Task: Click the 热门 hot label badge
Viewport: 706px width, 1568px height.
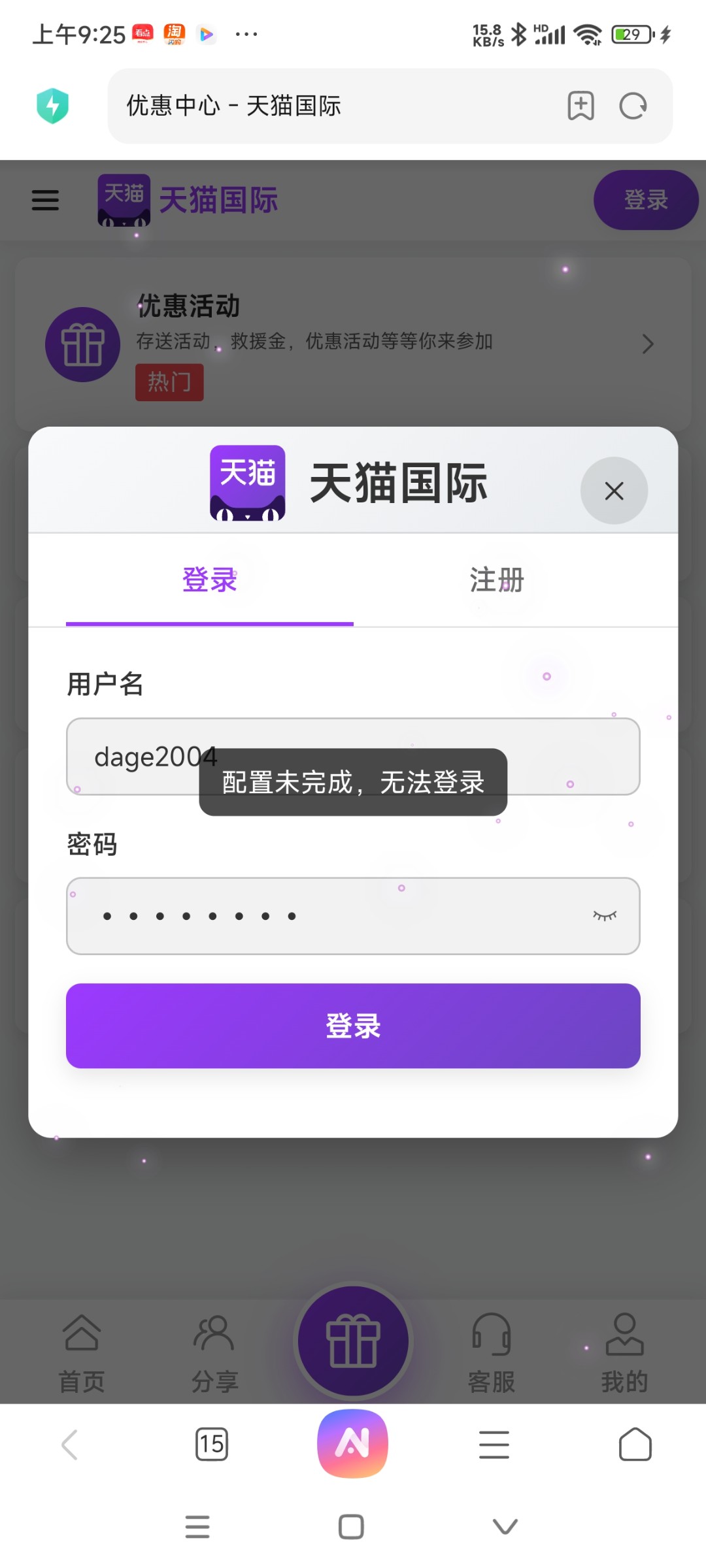Action: 169,382
